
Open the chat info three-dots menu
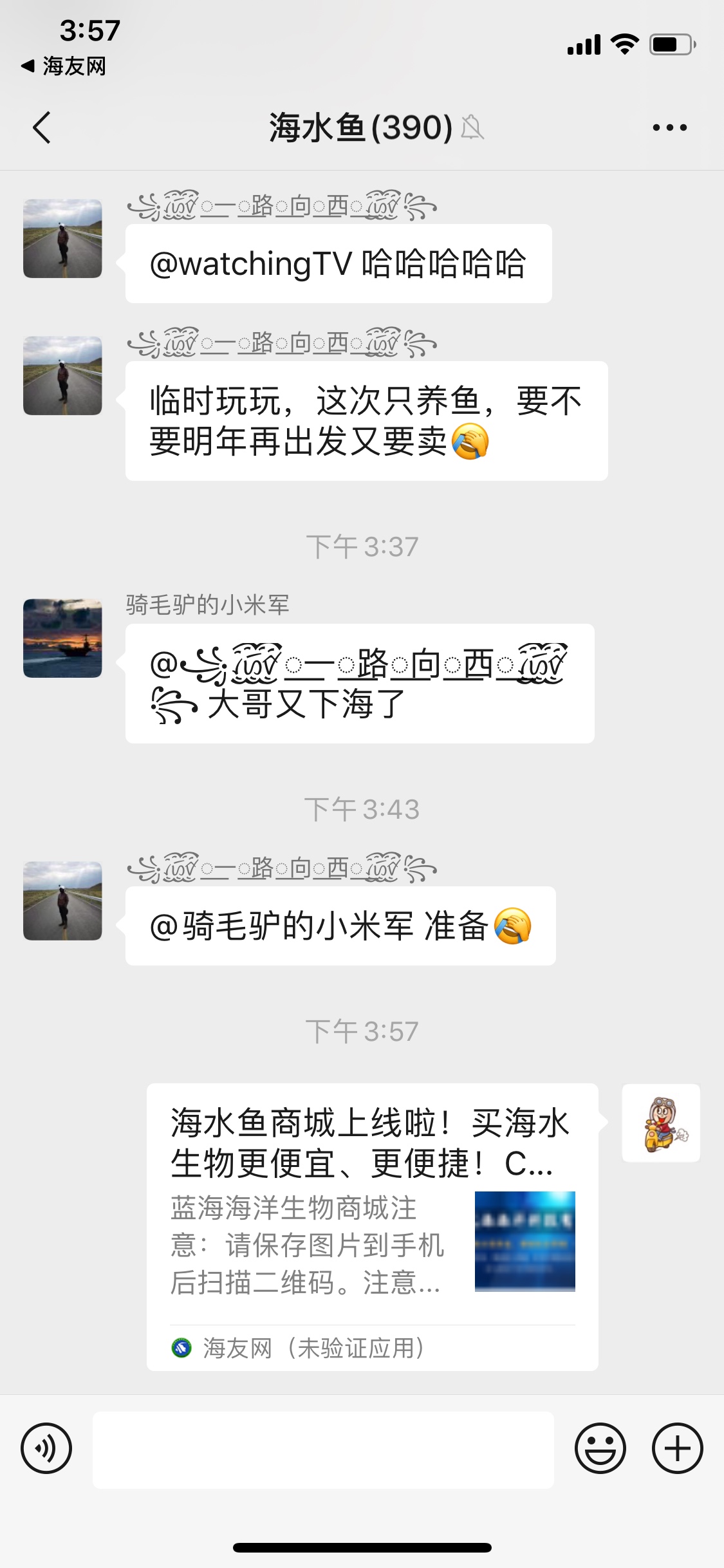pos(669,127)
